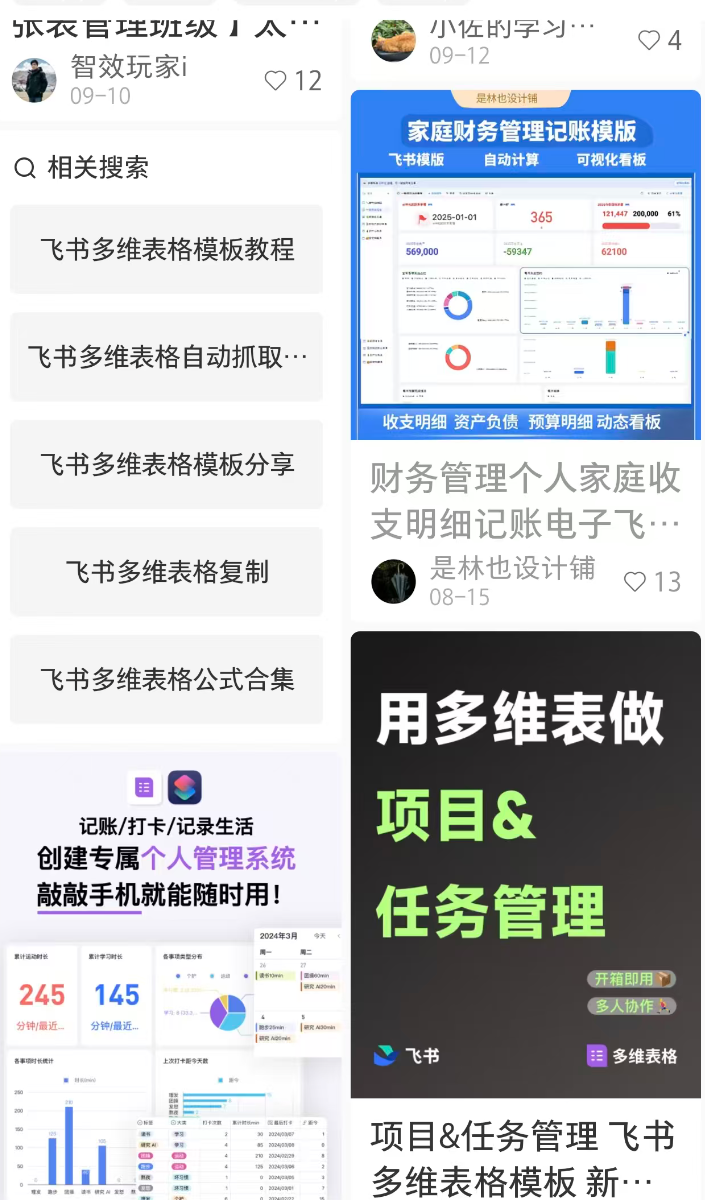Like the post dated 09-12
The image size is (705, 1200).
[650, 40]
